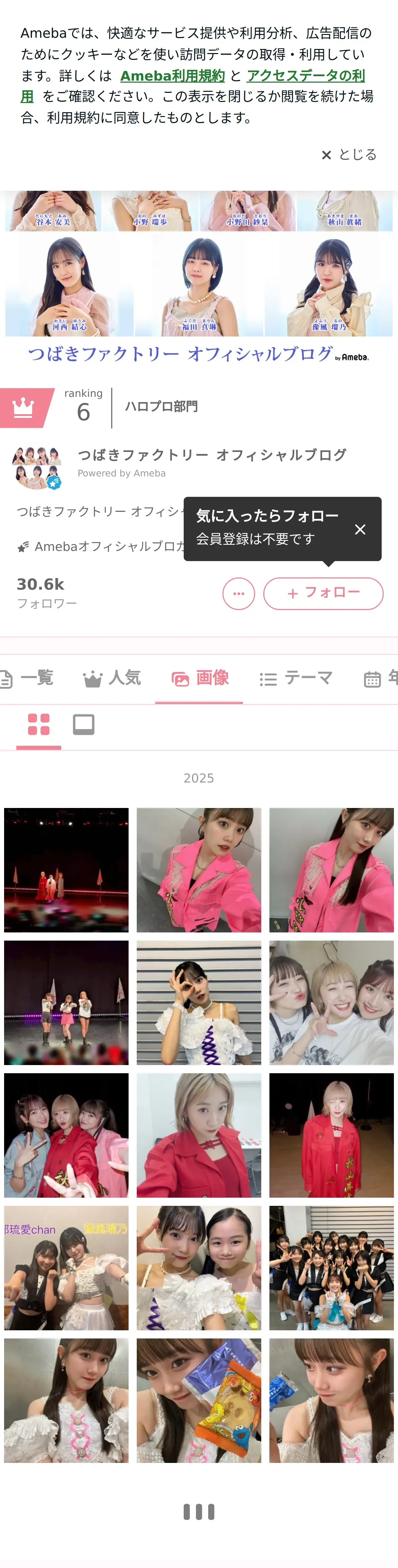
Task: Open the Ameba利用規約 link
Action: (x=172, y=75)
